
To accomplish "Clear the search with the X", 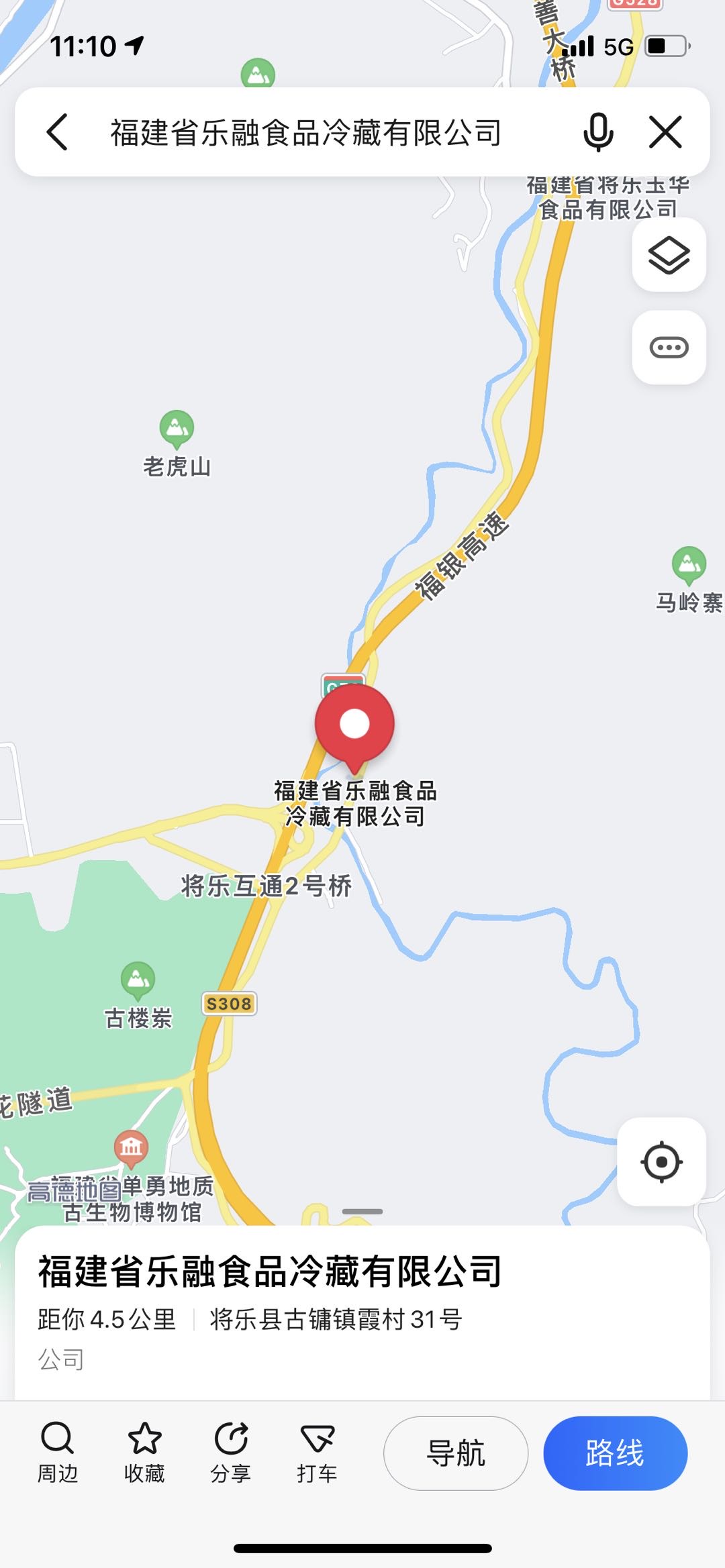I will 665,132.
